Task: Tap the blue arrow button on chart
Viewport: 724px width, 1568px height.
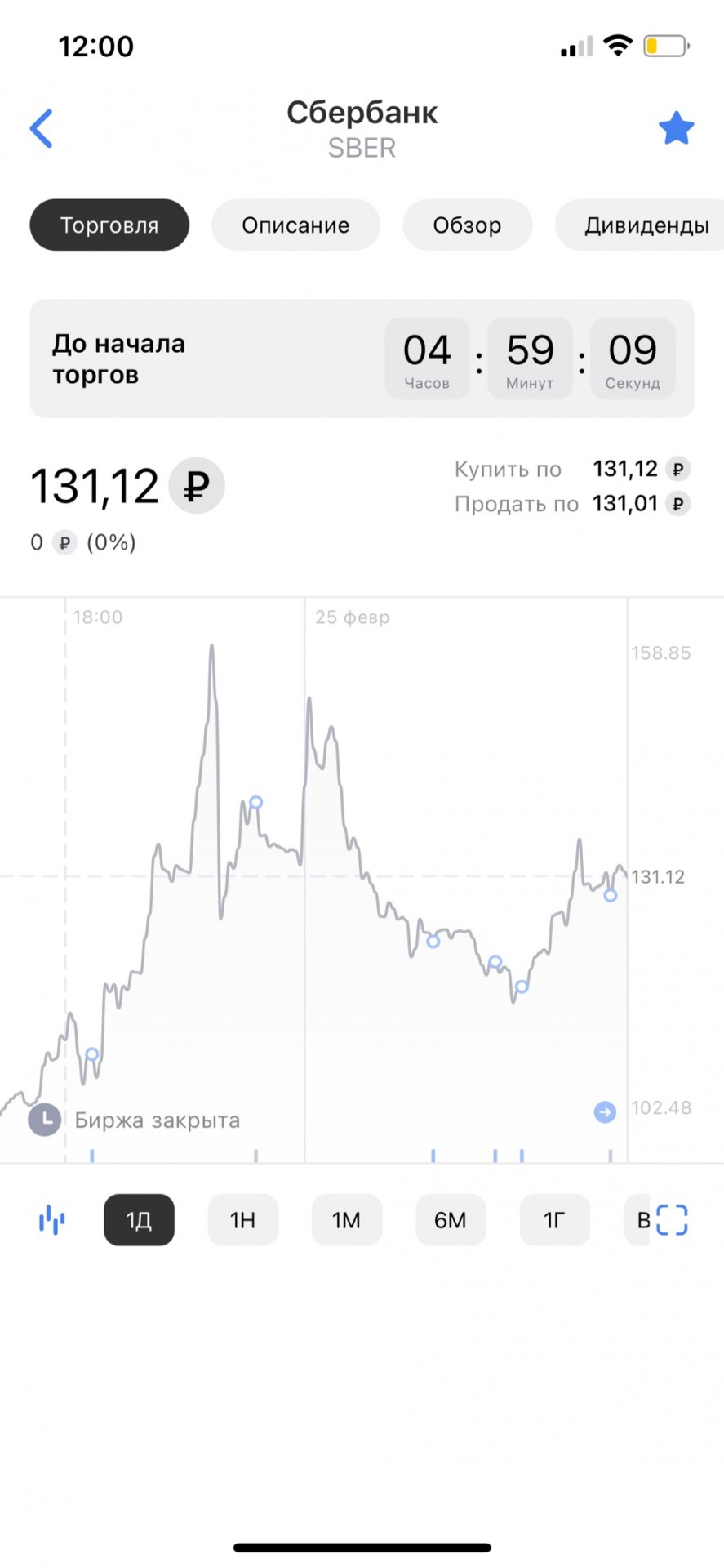Action: [605, 1112]
